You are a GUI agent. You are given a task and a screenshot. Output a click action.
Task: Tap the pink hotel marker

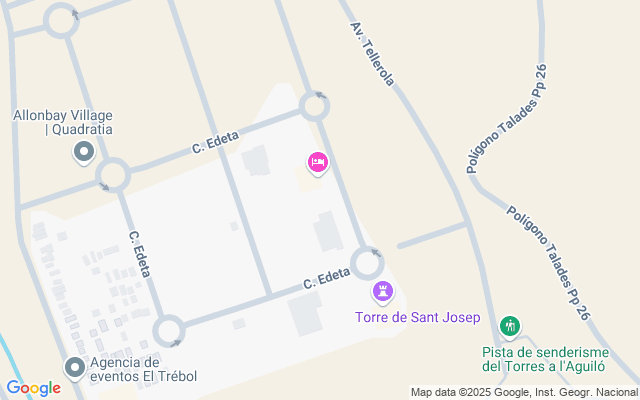[318, 163]
